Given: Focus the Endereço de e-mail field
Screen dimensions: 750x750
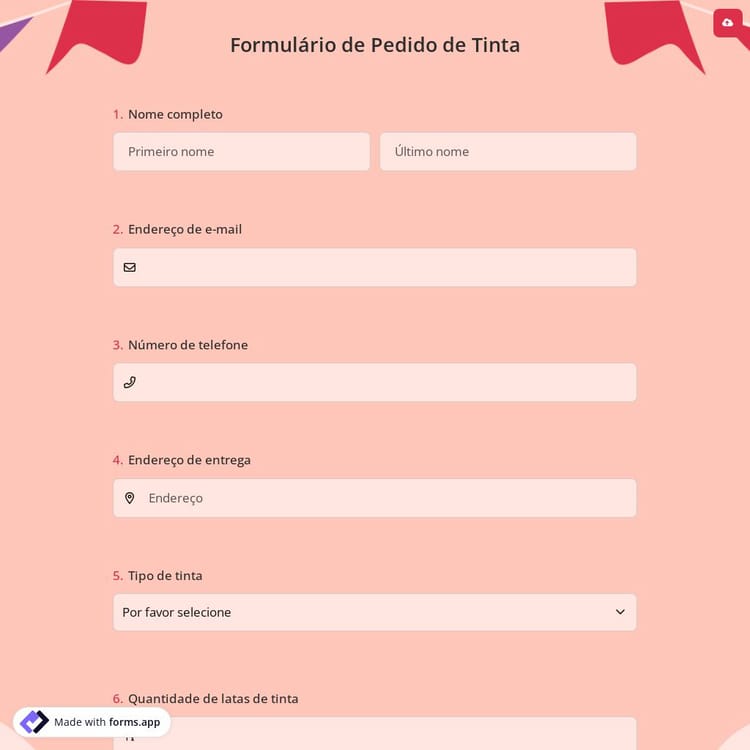Looking at the screenshot, I should click(x=385, y=268).
